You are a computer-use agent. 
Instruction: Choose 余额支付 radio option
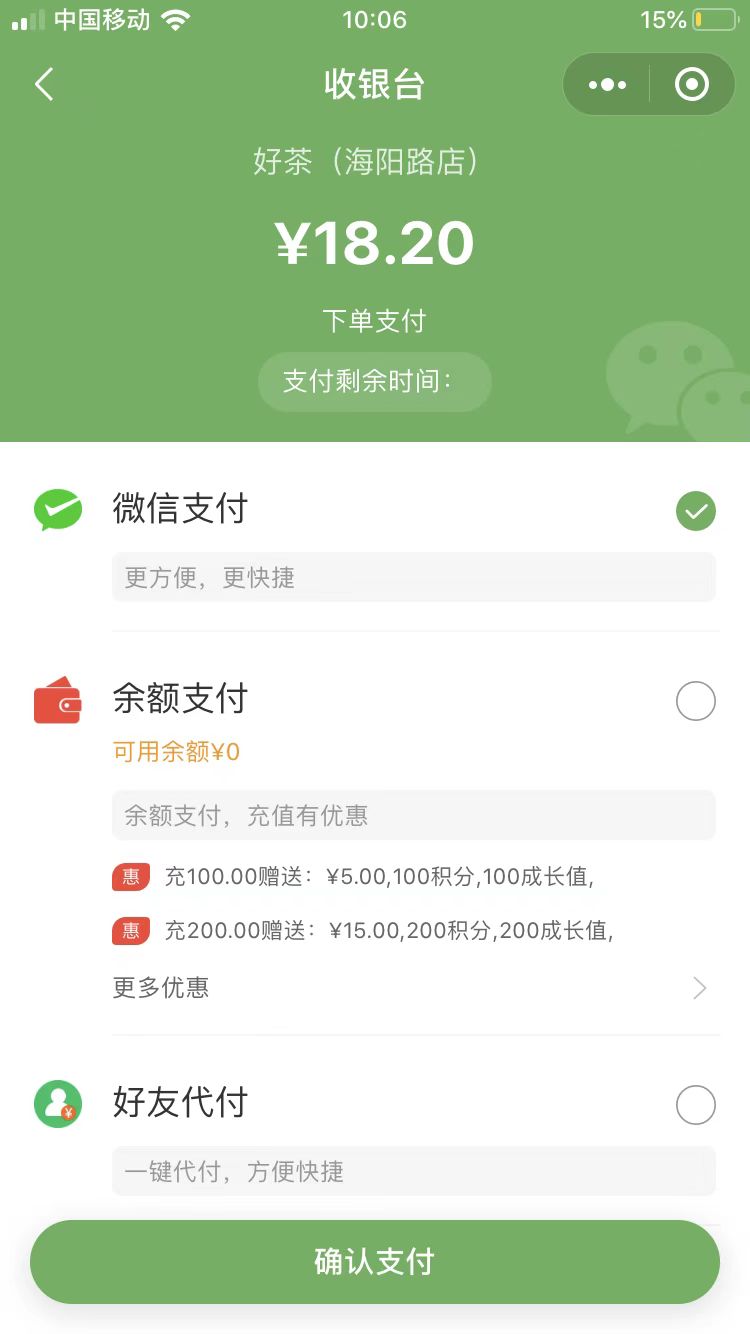pos(696,700)
